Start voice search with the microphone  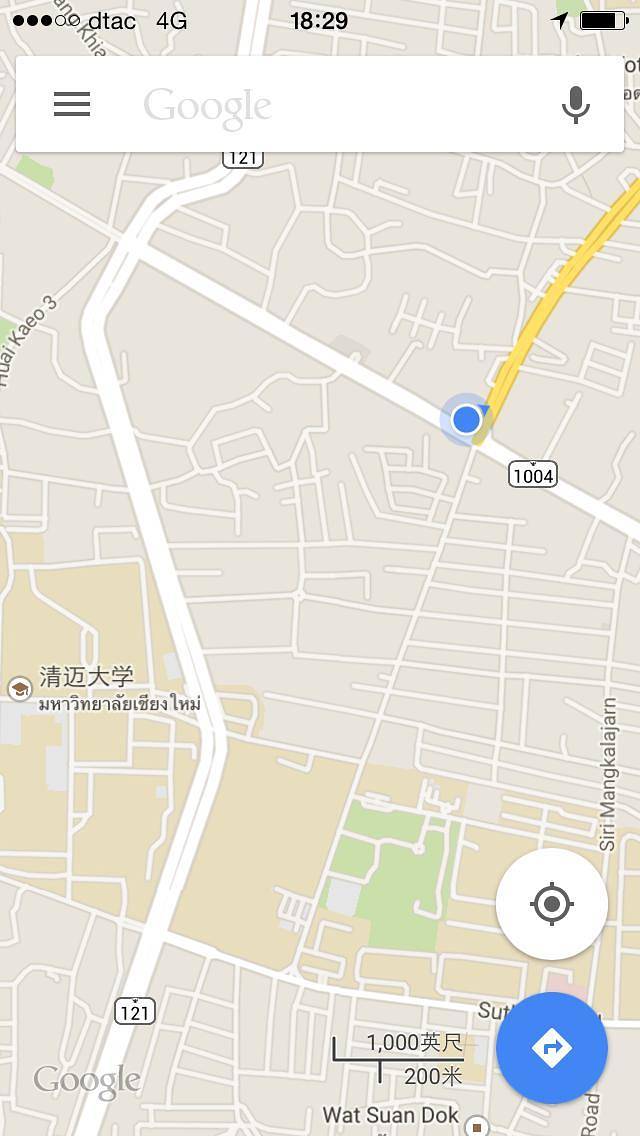point(575,104)
